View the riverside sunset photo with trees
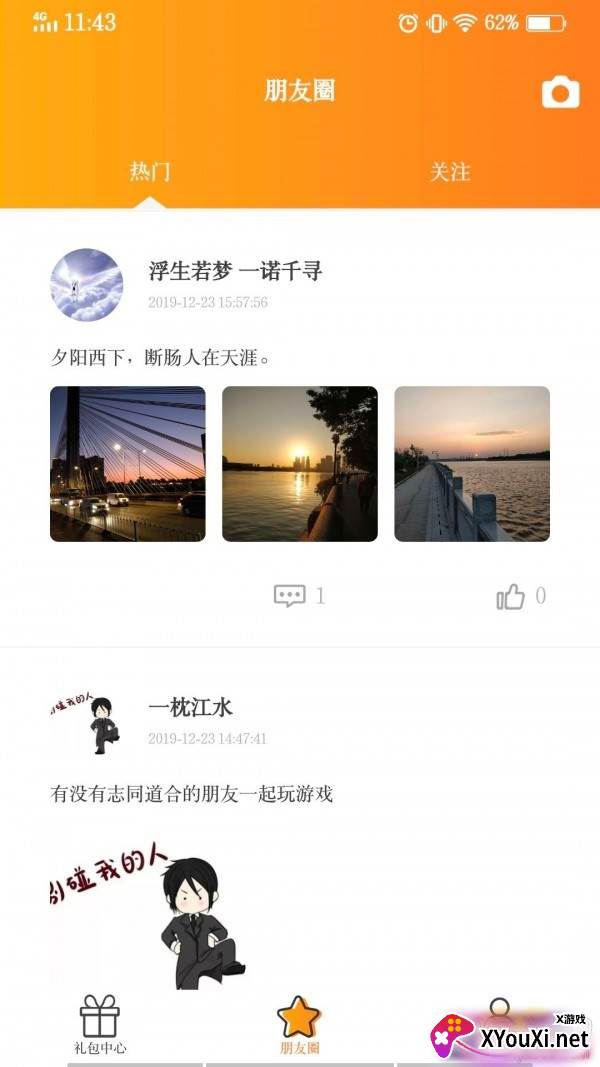 pos(300,464)
